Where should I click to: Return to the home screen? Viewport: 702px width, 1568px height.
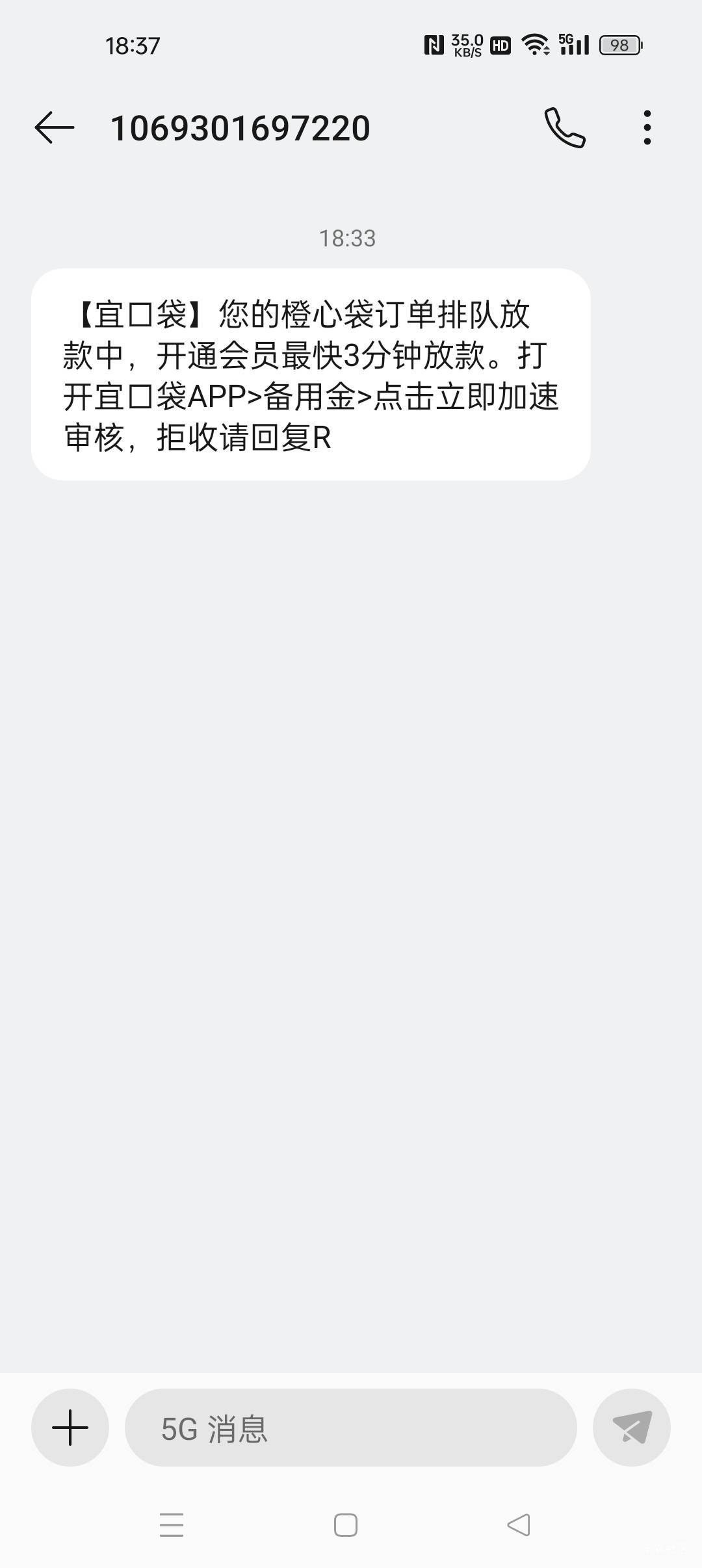point(346,1525)
